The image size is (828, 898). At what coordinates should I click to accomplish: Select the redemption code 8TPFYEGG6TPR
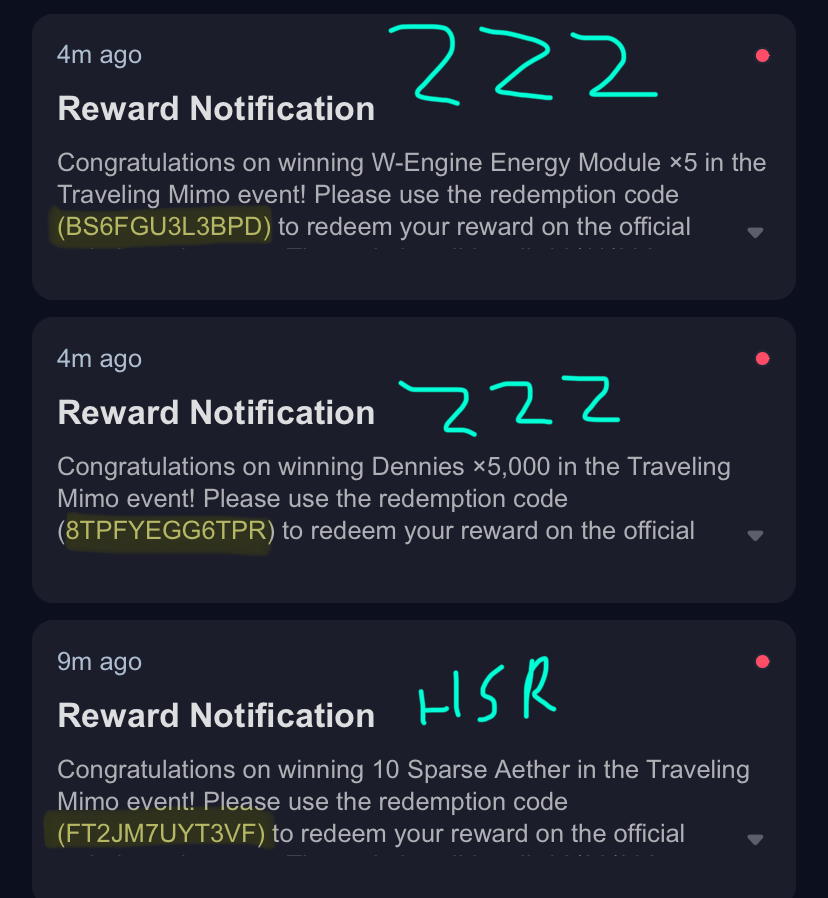[x=166, y=530]
